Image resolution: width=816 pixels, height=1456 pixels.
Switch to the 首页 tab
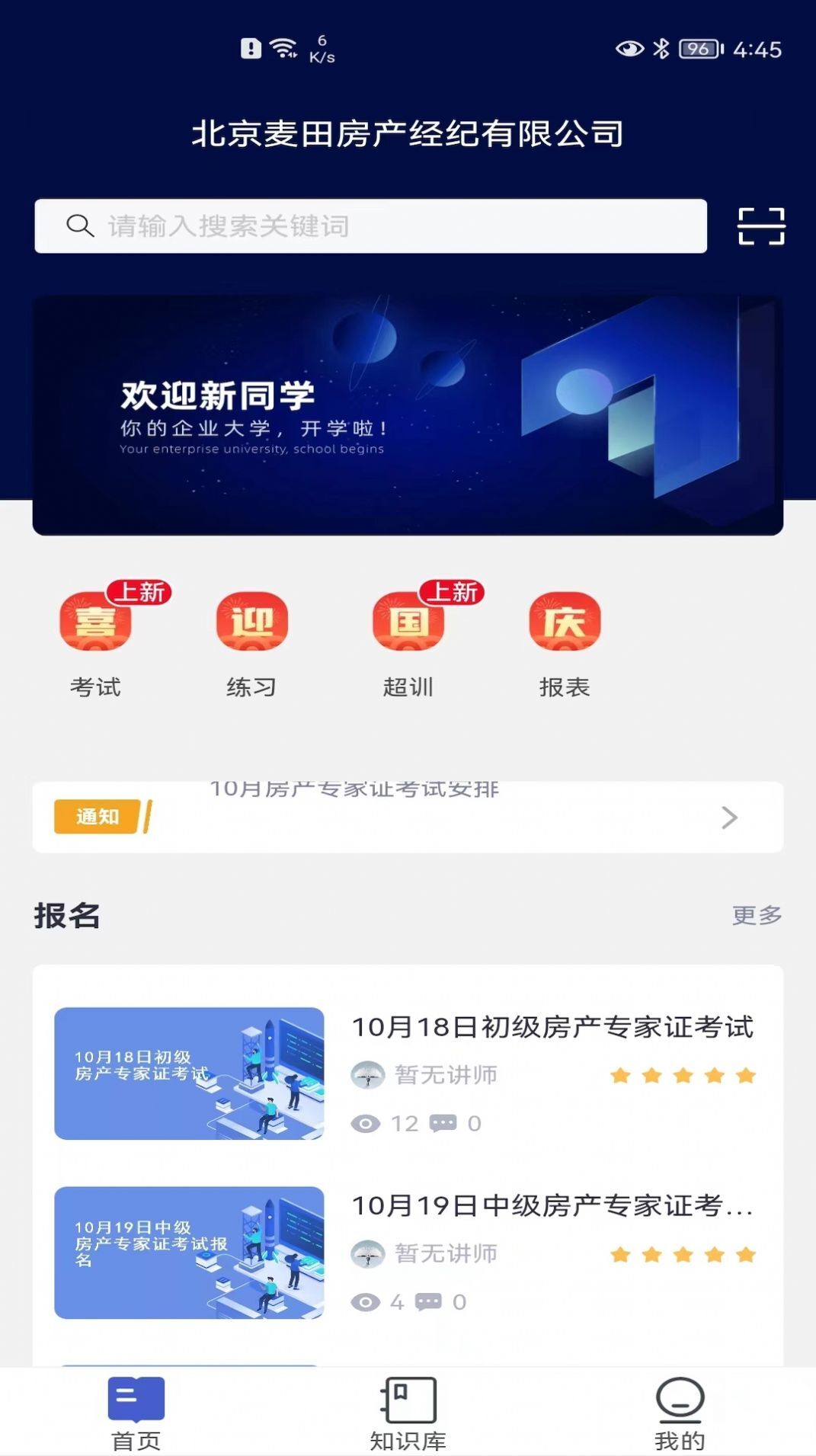pos(136,1413)
